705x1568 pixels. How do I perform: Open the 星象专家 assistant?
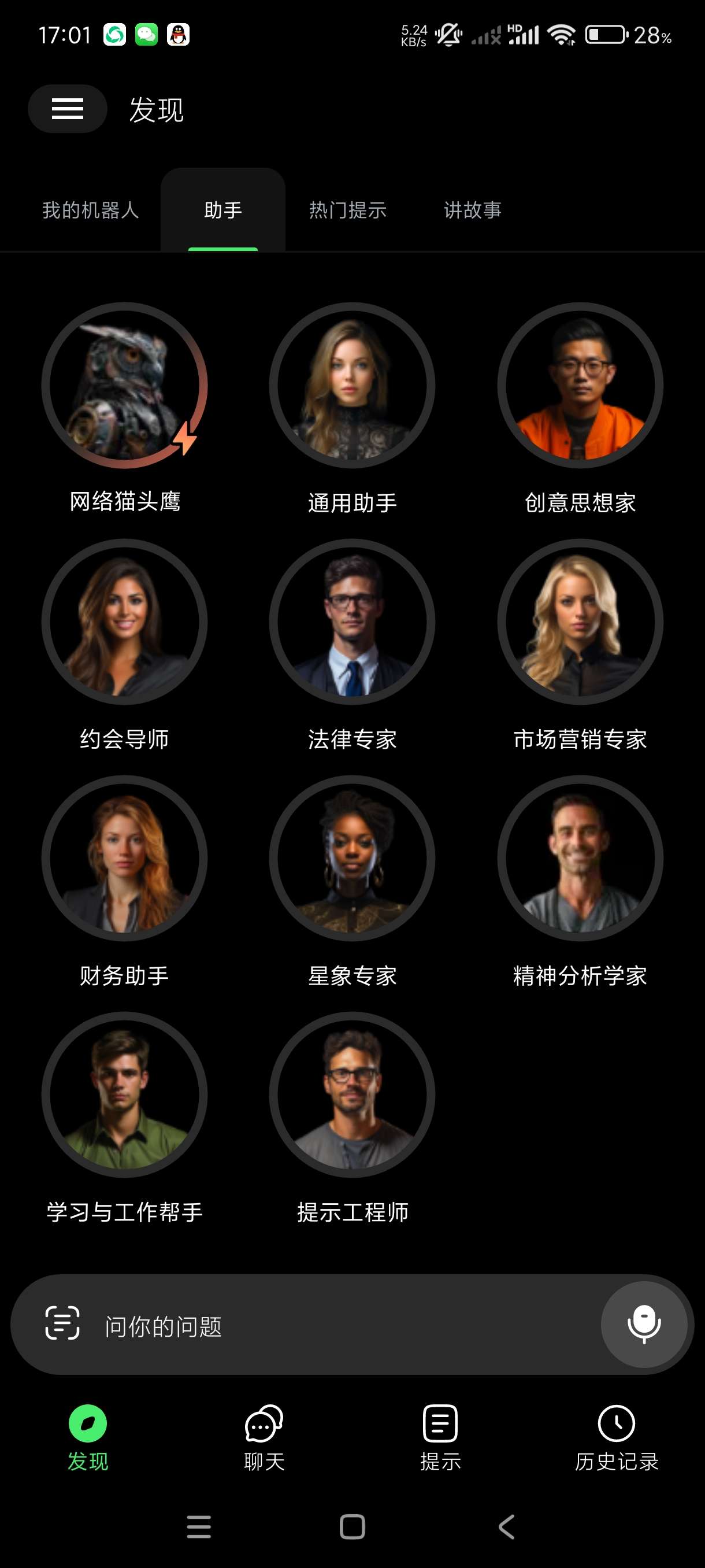click(352, 858)
